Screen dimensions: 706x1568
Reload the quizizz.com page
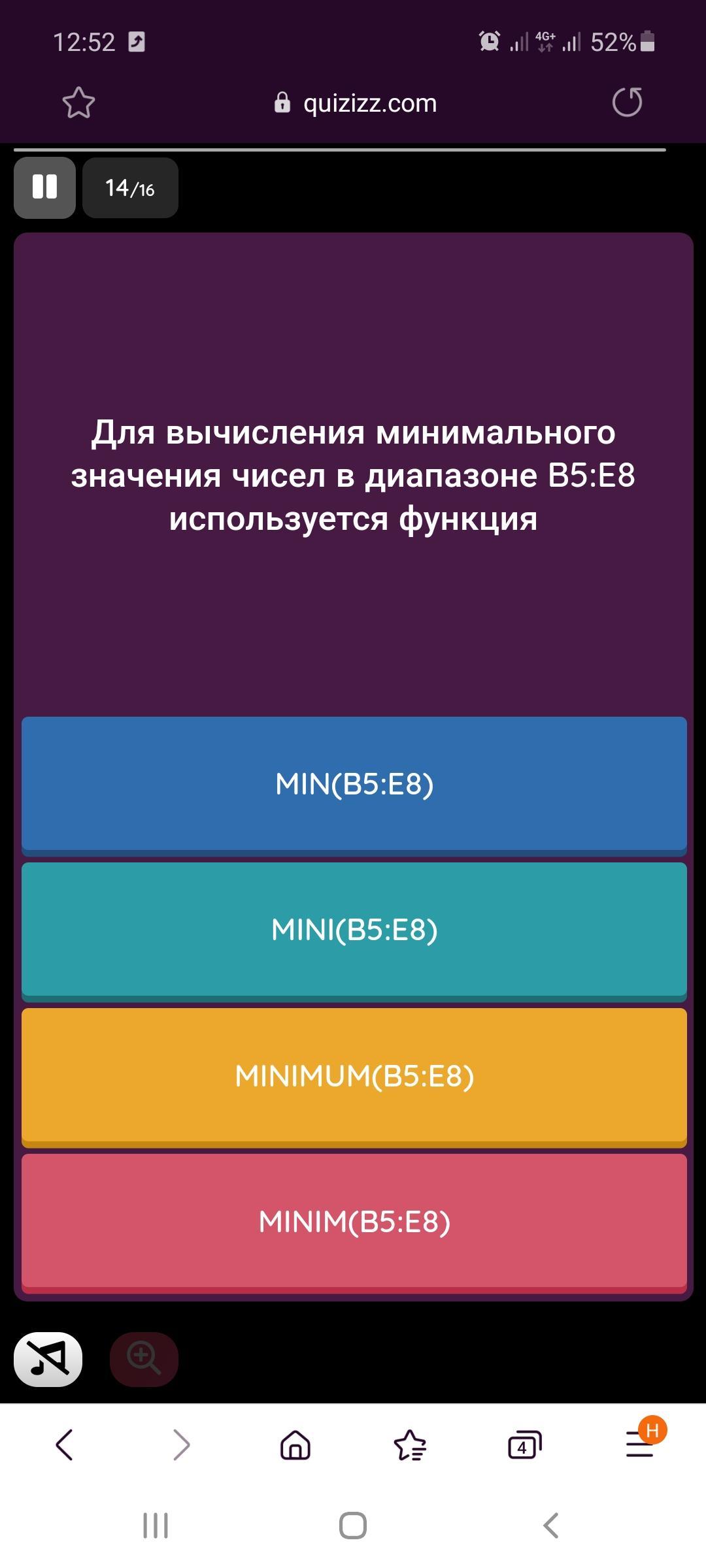[627, 103]
